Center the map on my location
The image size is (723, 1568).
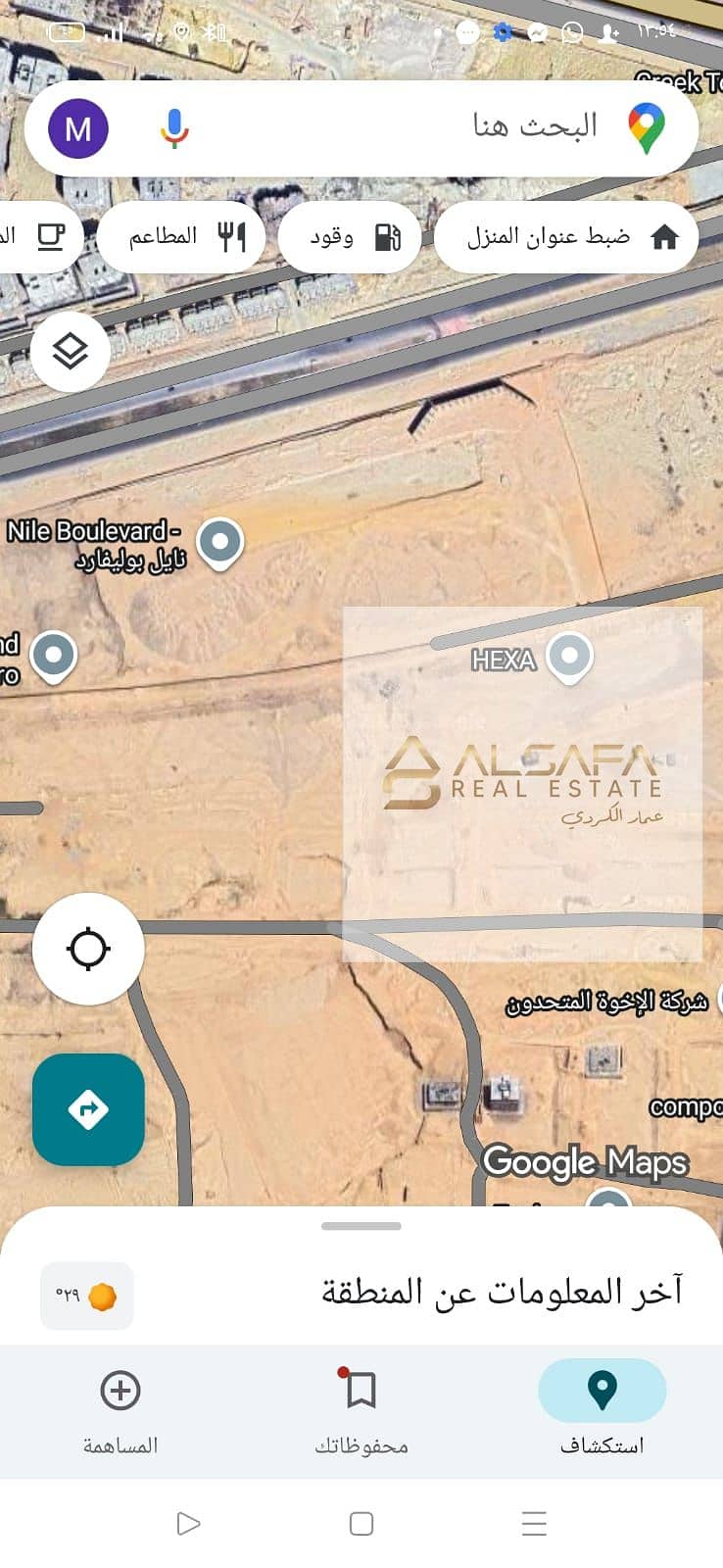[x=88, y=949]
